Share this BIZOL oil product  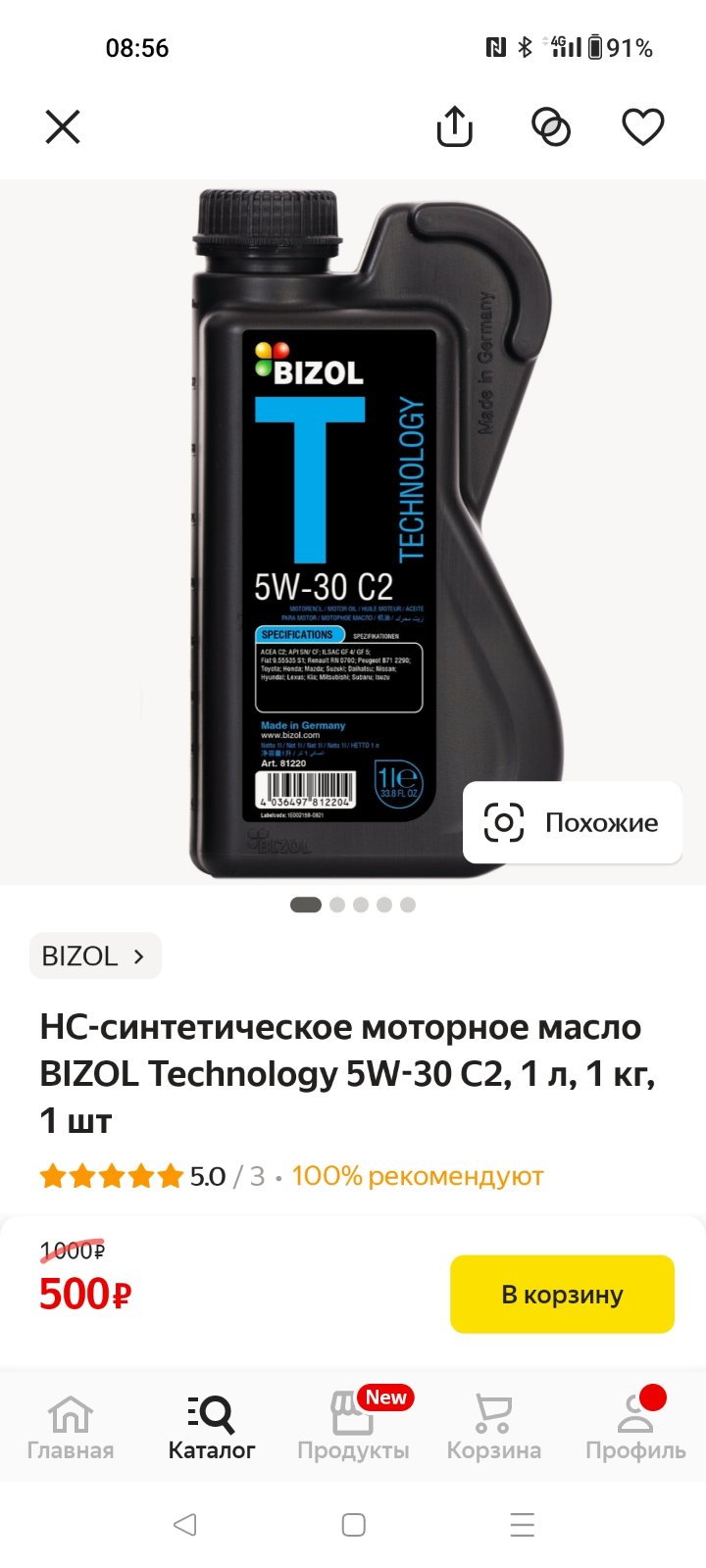[454, 126]
